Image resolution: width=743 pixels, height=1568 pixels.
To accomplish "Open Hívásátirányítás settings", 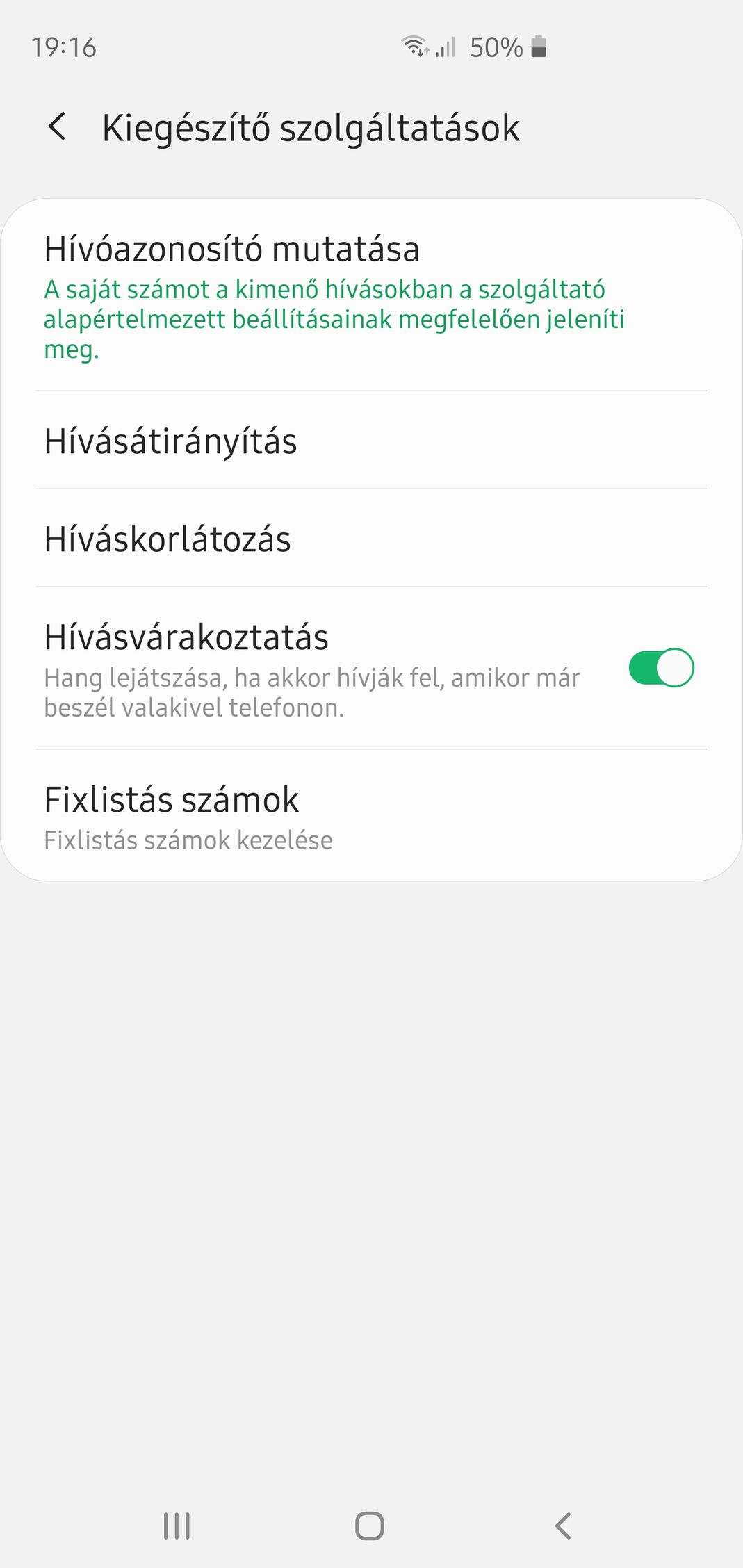I will click(x=371, y=441).
